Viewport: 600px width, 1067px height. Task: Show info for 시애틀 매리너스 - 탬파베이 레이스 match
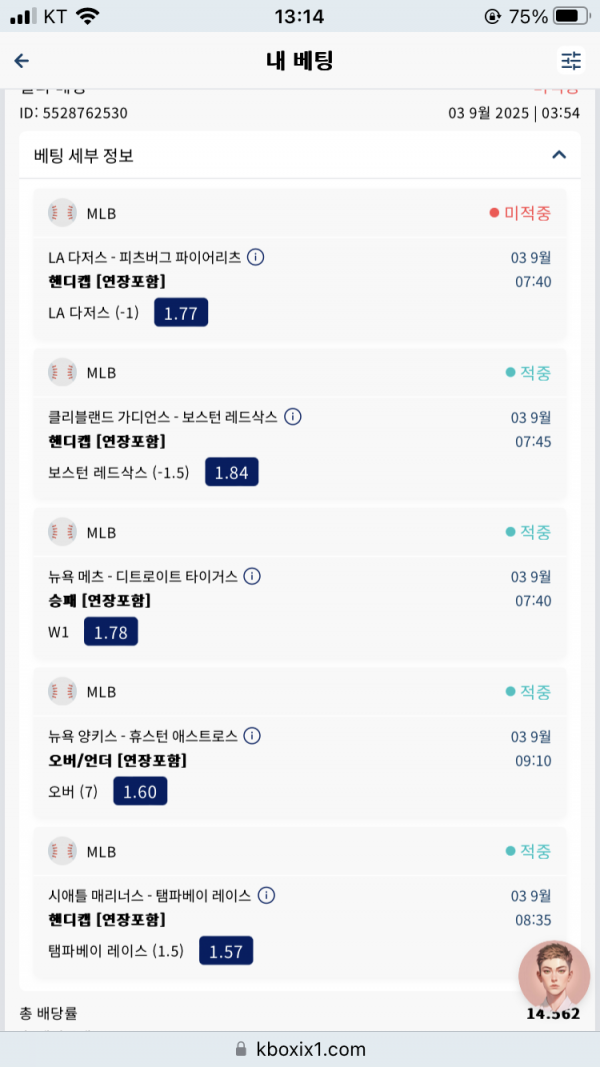coord(266,895)
